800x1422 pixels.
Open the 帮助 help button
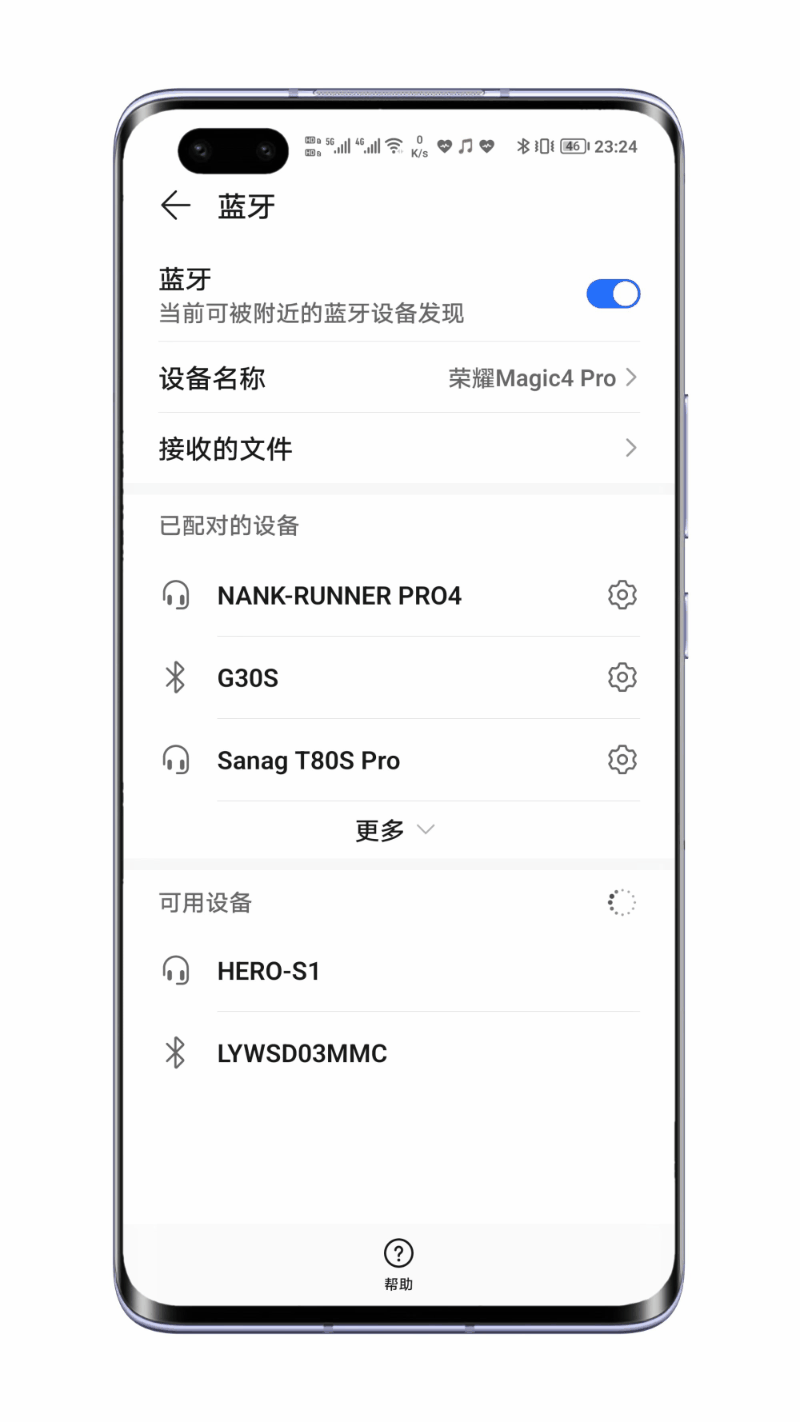click(398, 1264)
